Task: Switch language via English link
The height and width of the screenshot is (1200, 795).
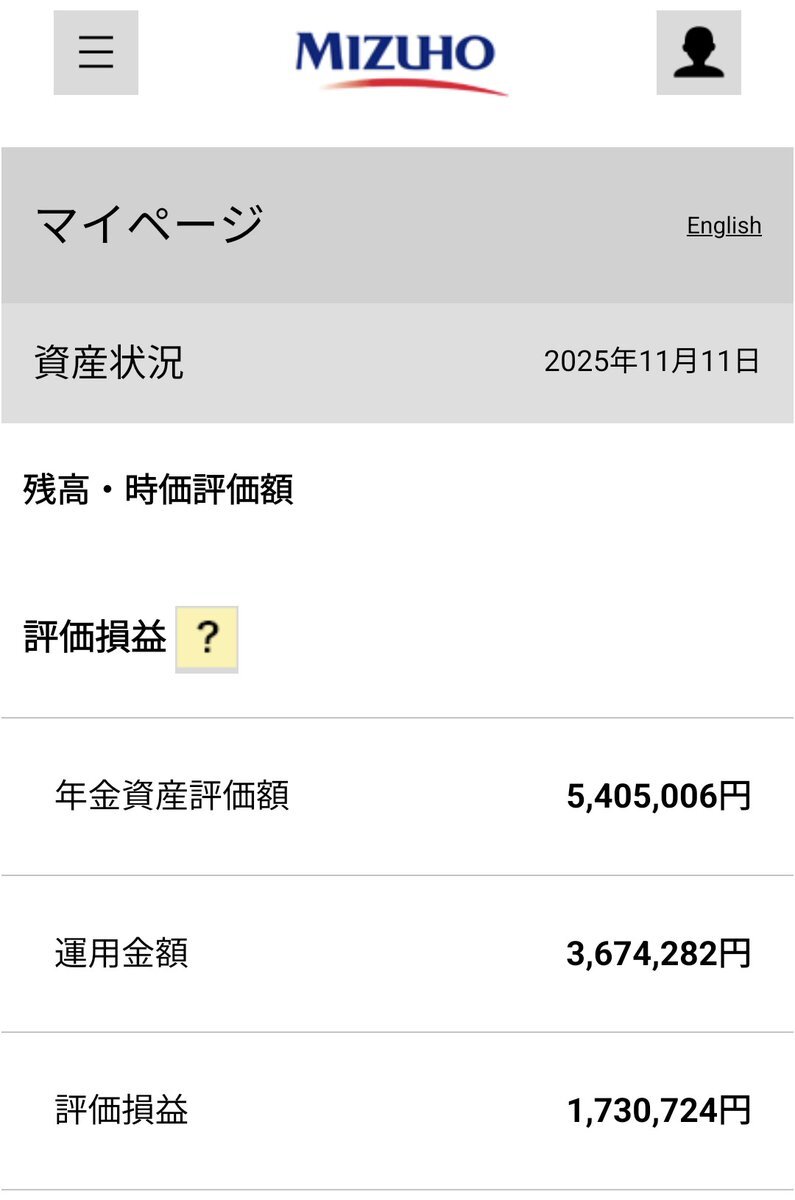Action: point(723,226)
